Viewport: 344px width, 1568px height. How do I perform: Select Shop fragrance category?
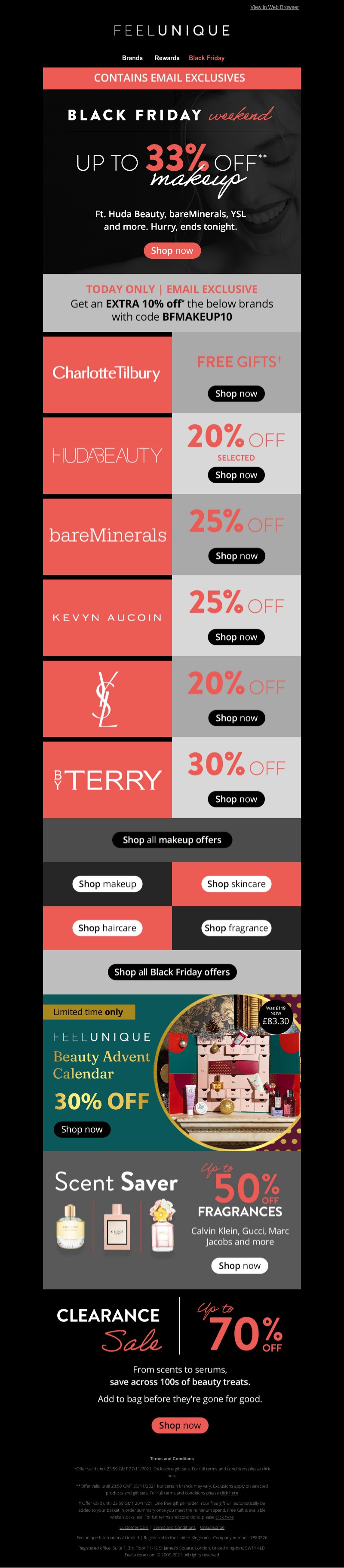(x=236, y=928)
